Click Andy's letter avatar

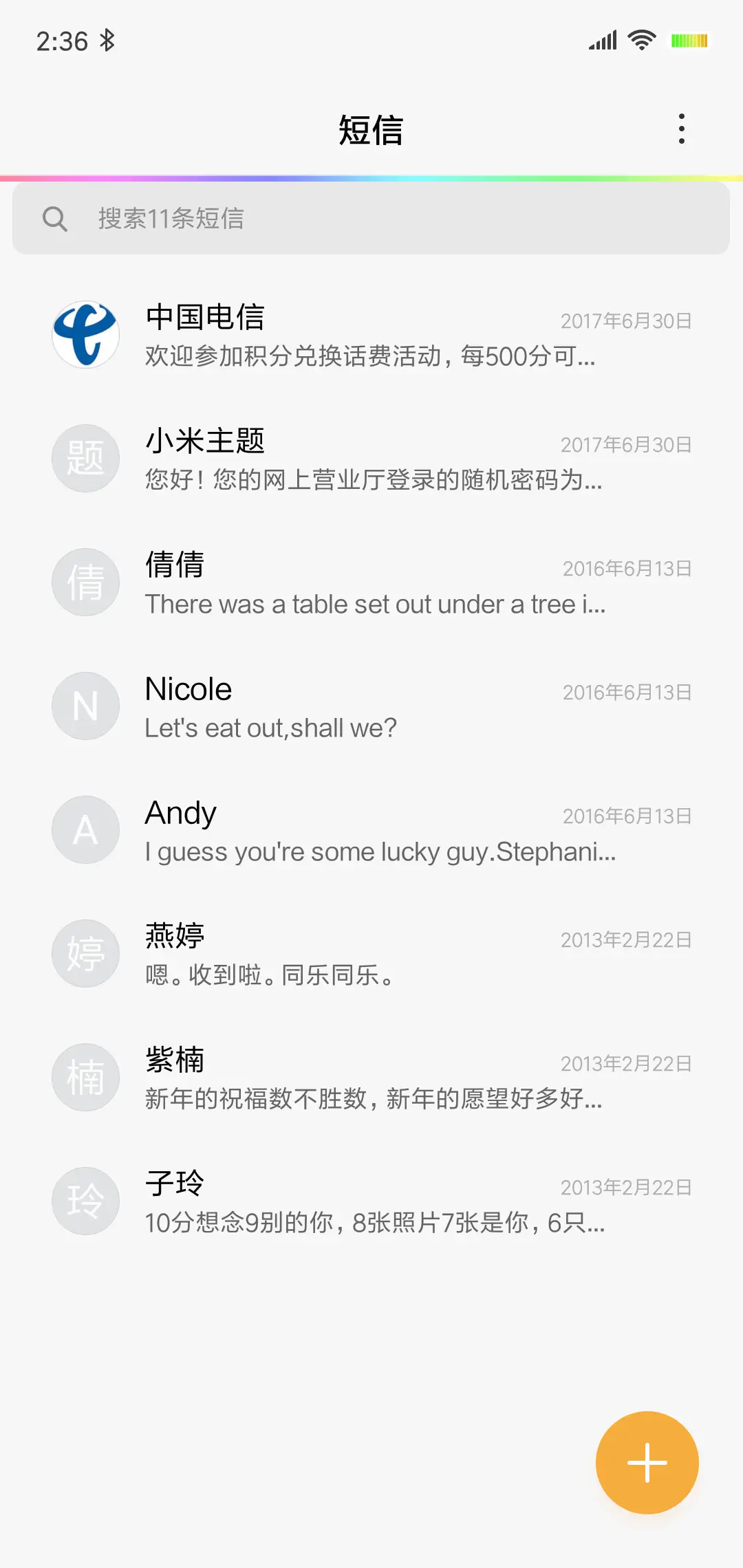[85, 829]
